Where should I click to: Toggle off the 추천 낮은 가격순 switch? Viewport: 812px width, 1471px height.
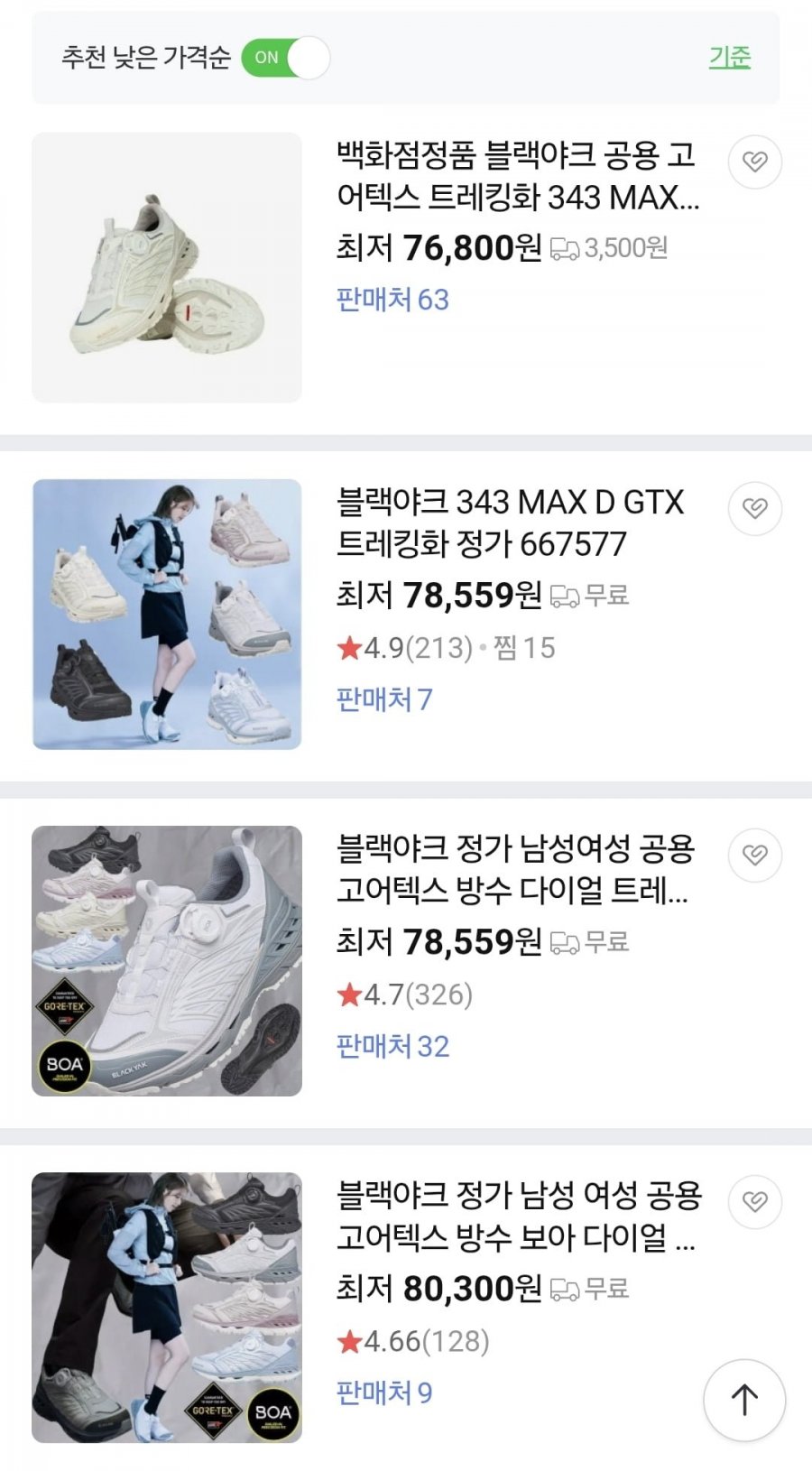tap(285, 57)
